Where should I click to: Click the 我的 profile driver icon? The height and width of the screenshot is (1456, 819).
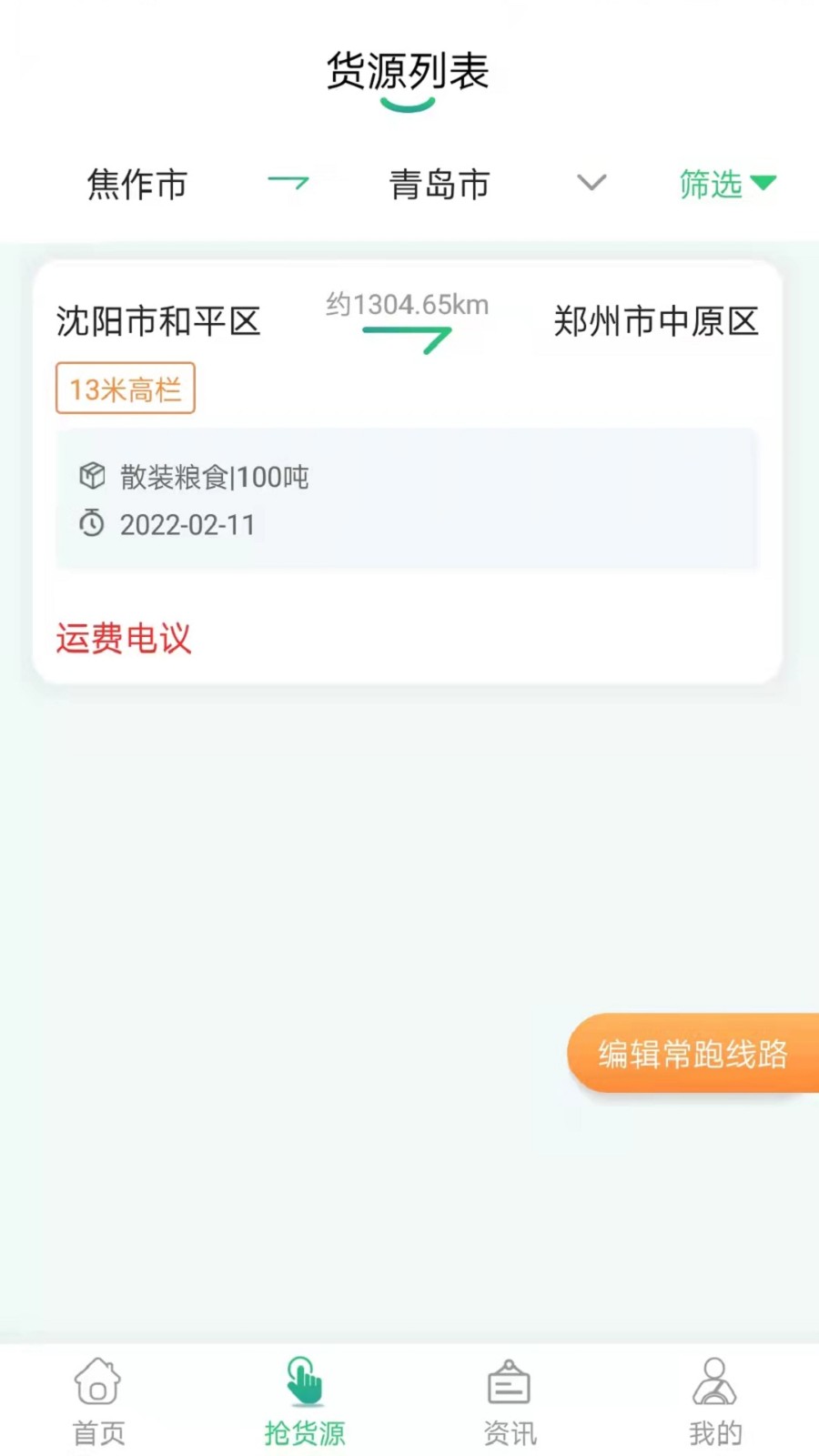[x=715, y=1381]
